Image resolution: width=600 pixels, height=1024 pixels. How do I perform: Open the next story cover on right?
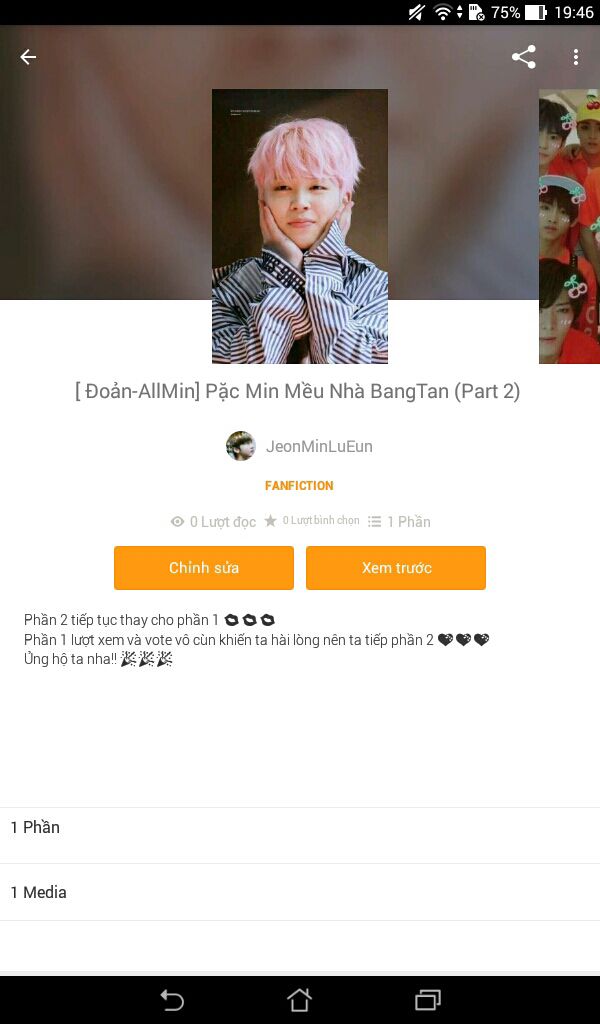[x=570, y=226]
